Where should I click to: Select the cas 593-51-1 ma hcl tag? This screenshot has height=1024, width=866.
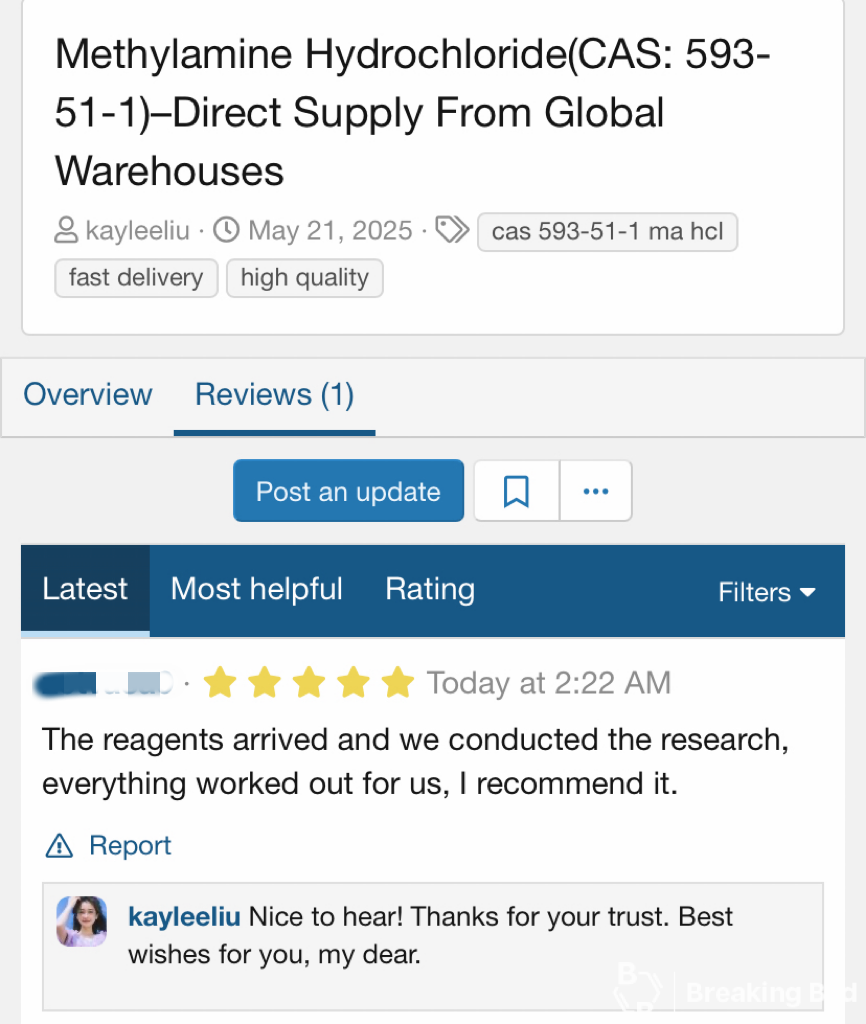607,232
